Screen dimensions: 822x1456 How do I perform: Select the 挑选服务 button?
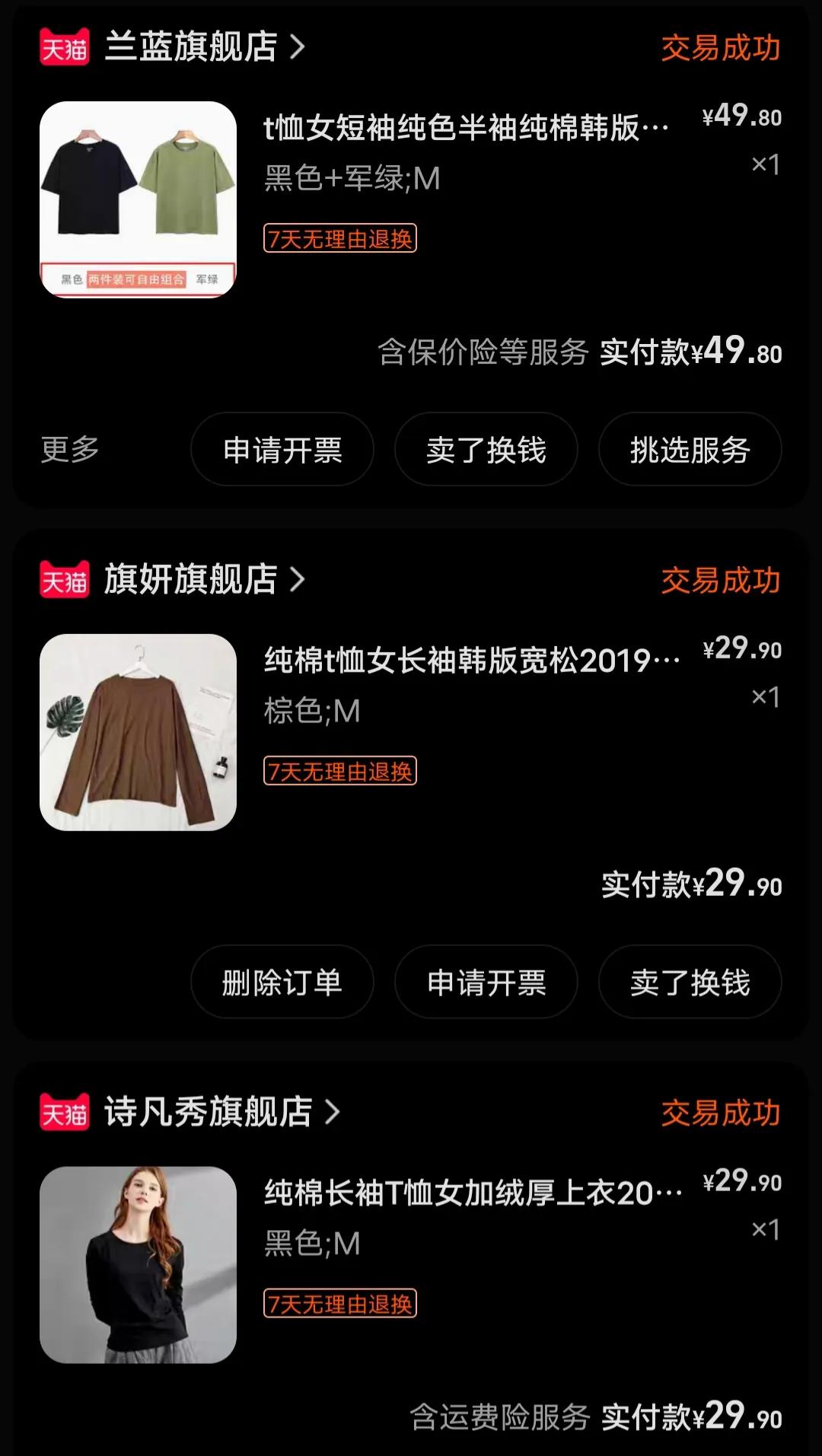tap(689, 449)
